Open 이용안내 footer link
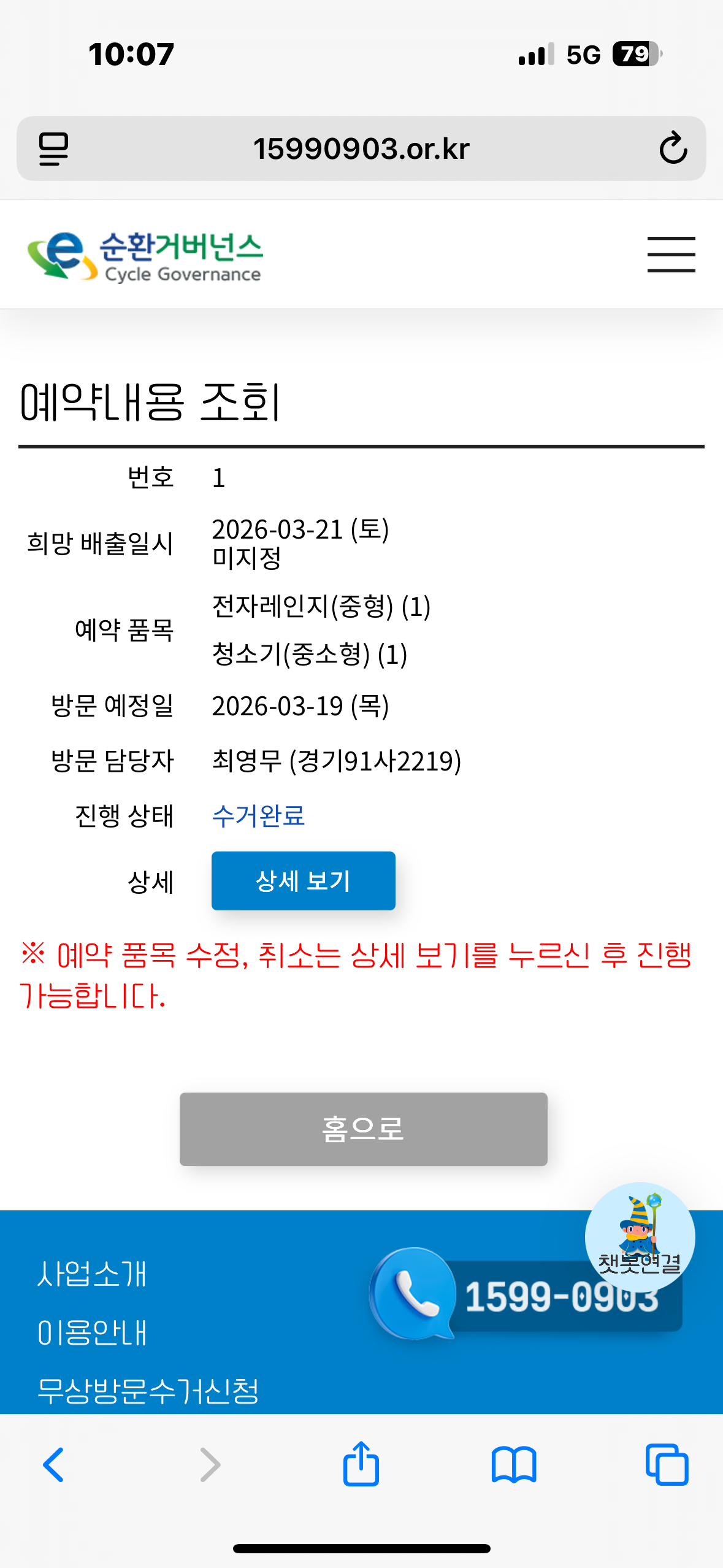Screen dimensions: 723x1568 [92, 1332]
